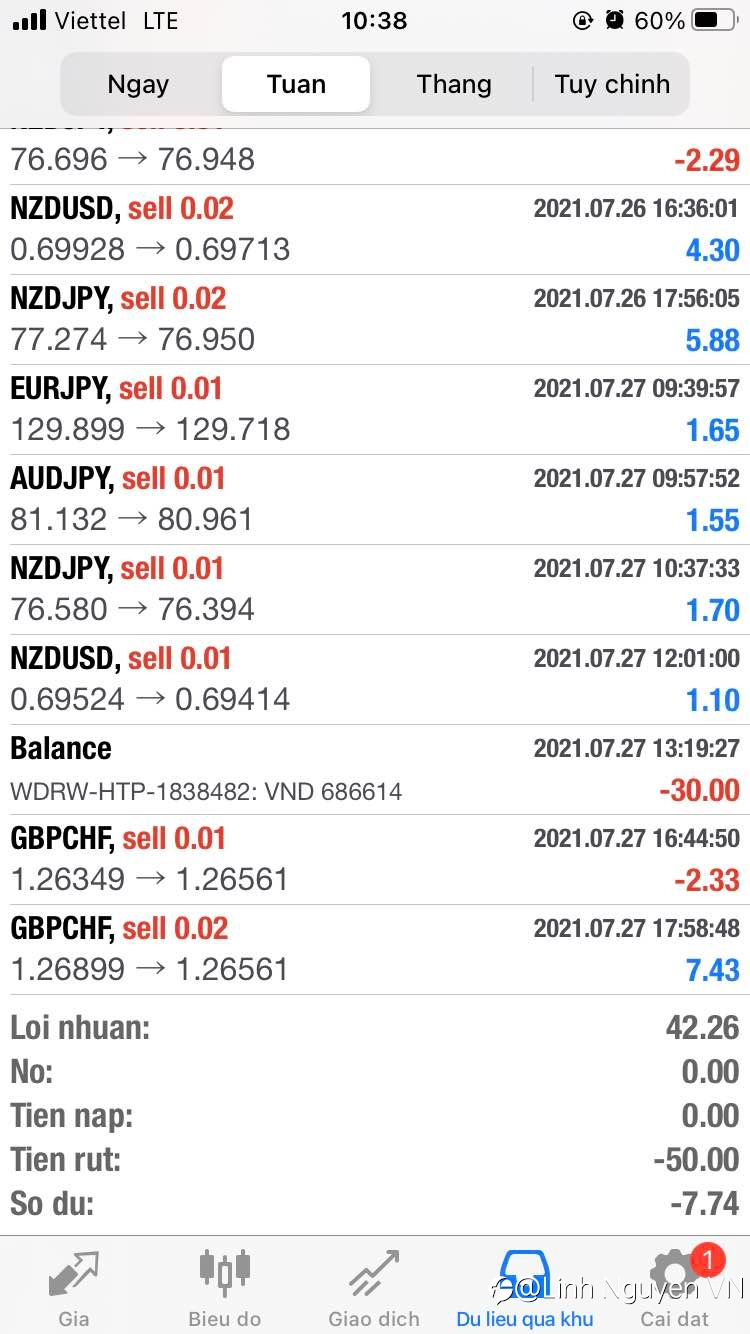Screen dimensions: 750x1334
Task: Open the GBPCHF sell 0.01 trade row
Action: pos(375,860)
